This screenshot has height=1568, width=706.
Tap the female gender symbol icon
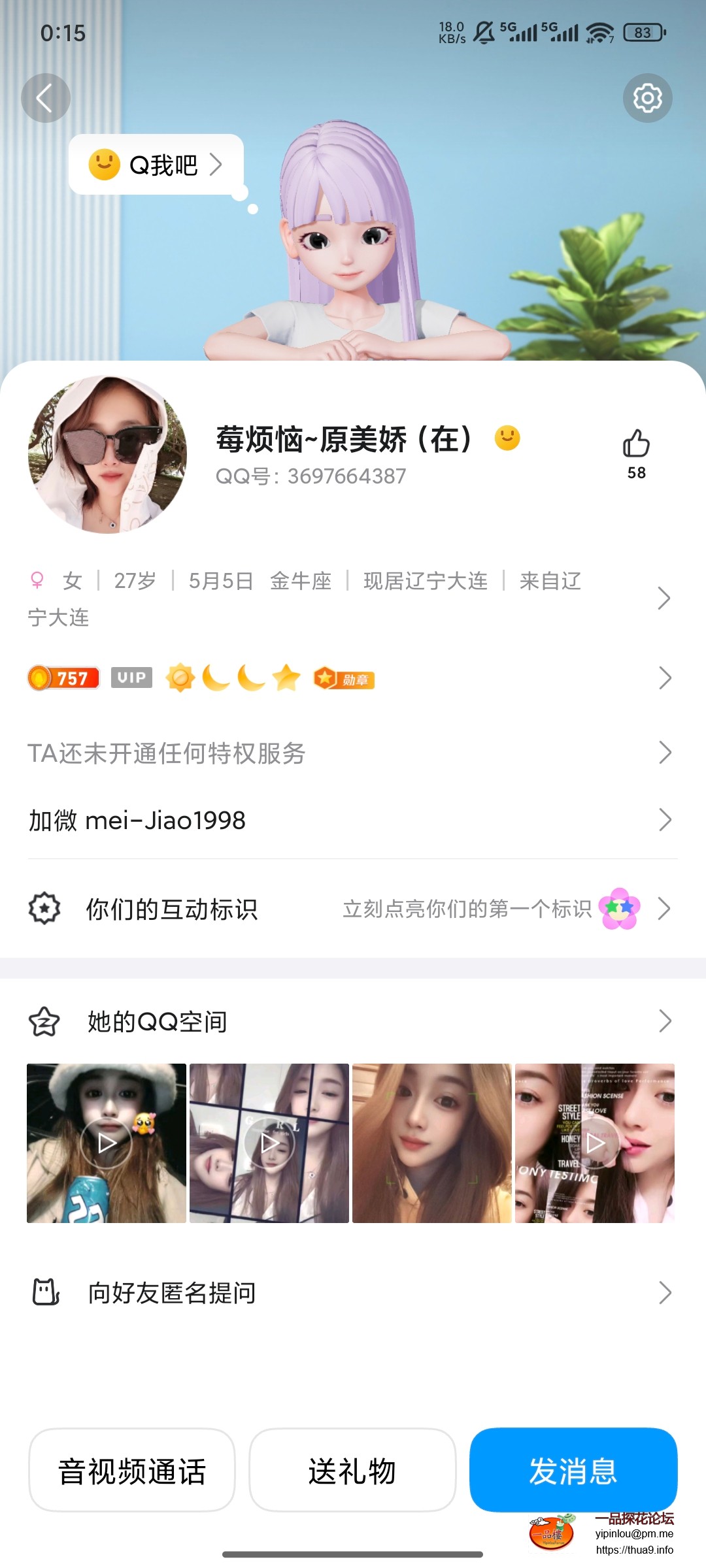click(x=37, y=580)
